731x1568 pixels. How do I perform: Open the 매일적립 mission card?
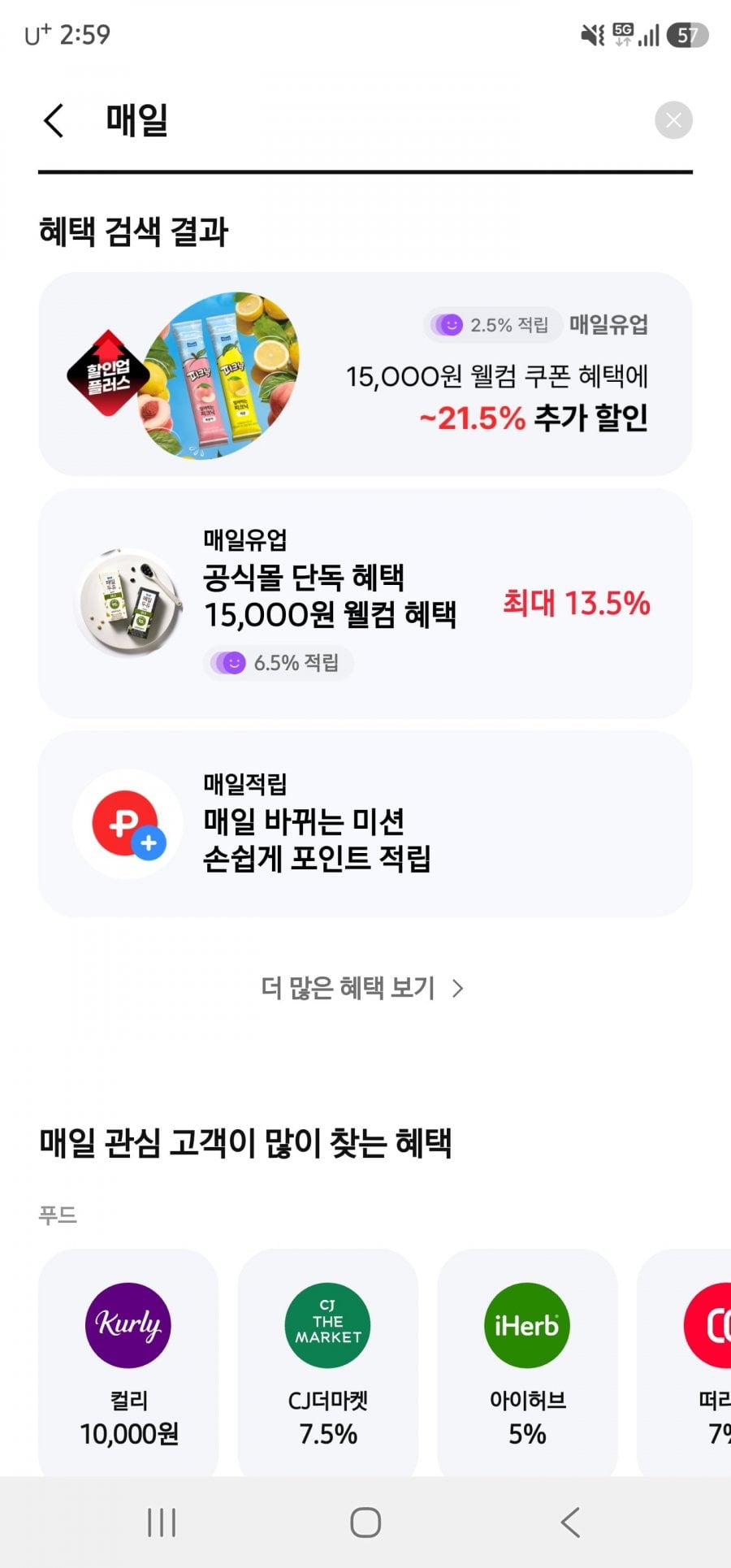pos(365,824)
